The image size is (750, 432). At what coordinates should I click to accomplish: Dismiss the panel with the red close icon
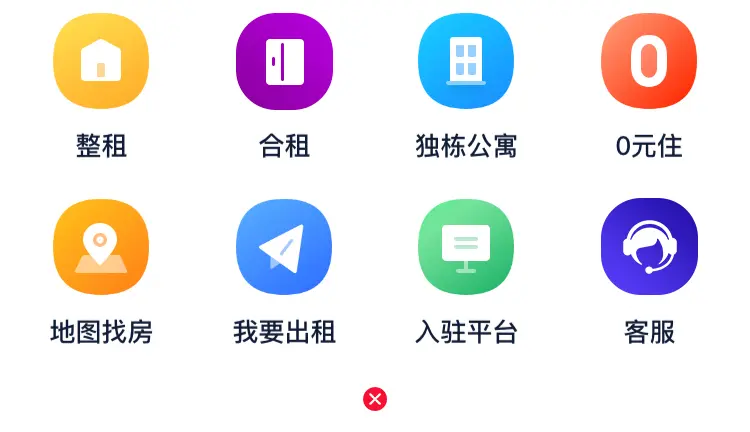pos(375,400)
